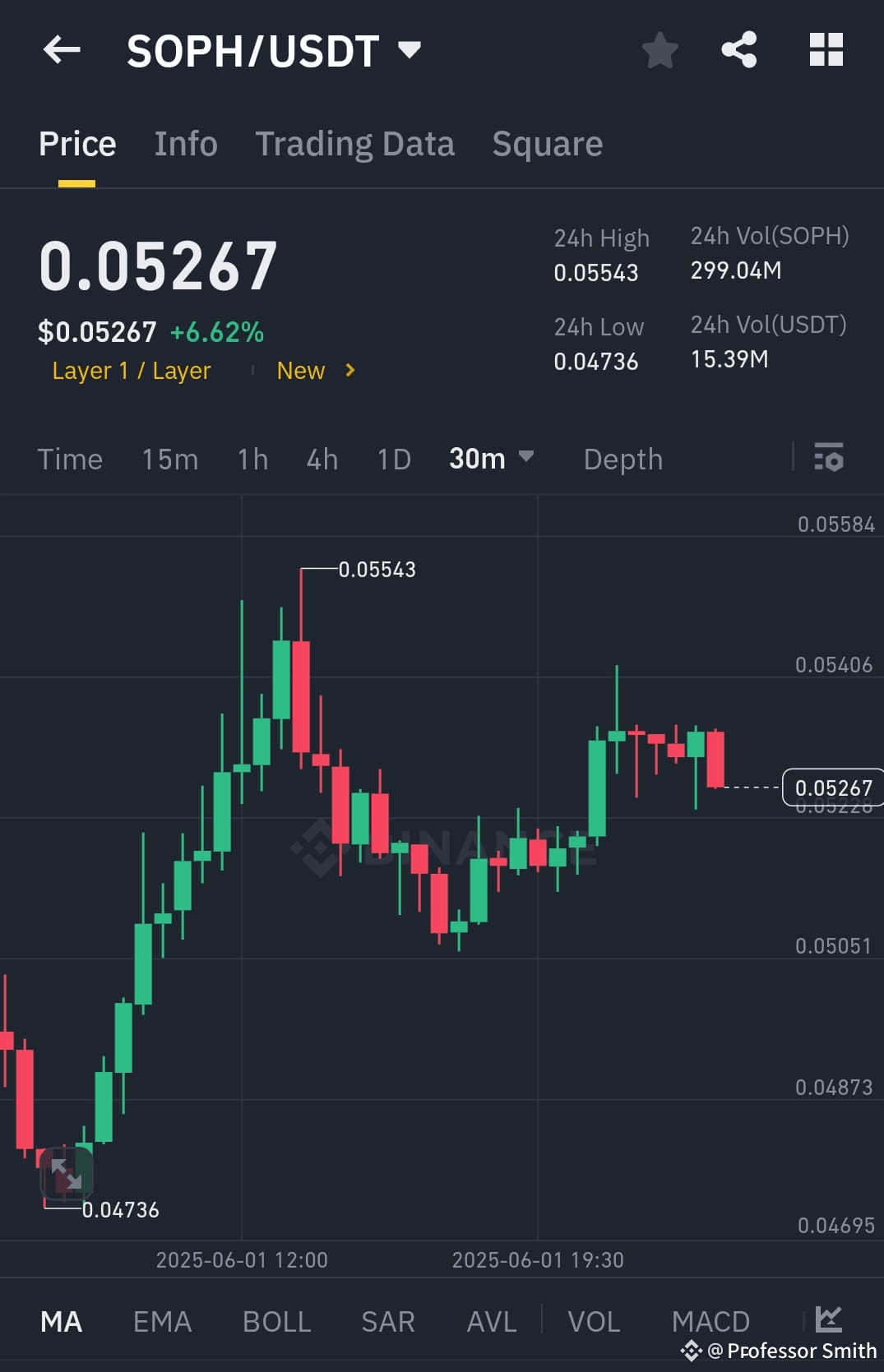
Task: Click the current price label 0.05267
Action: 835,787
